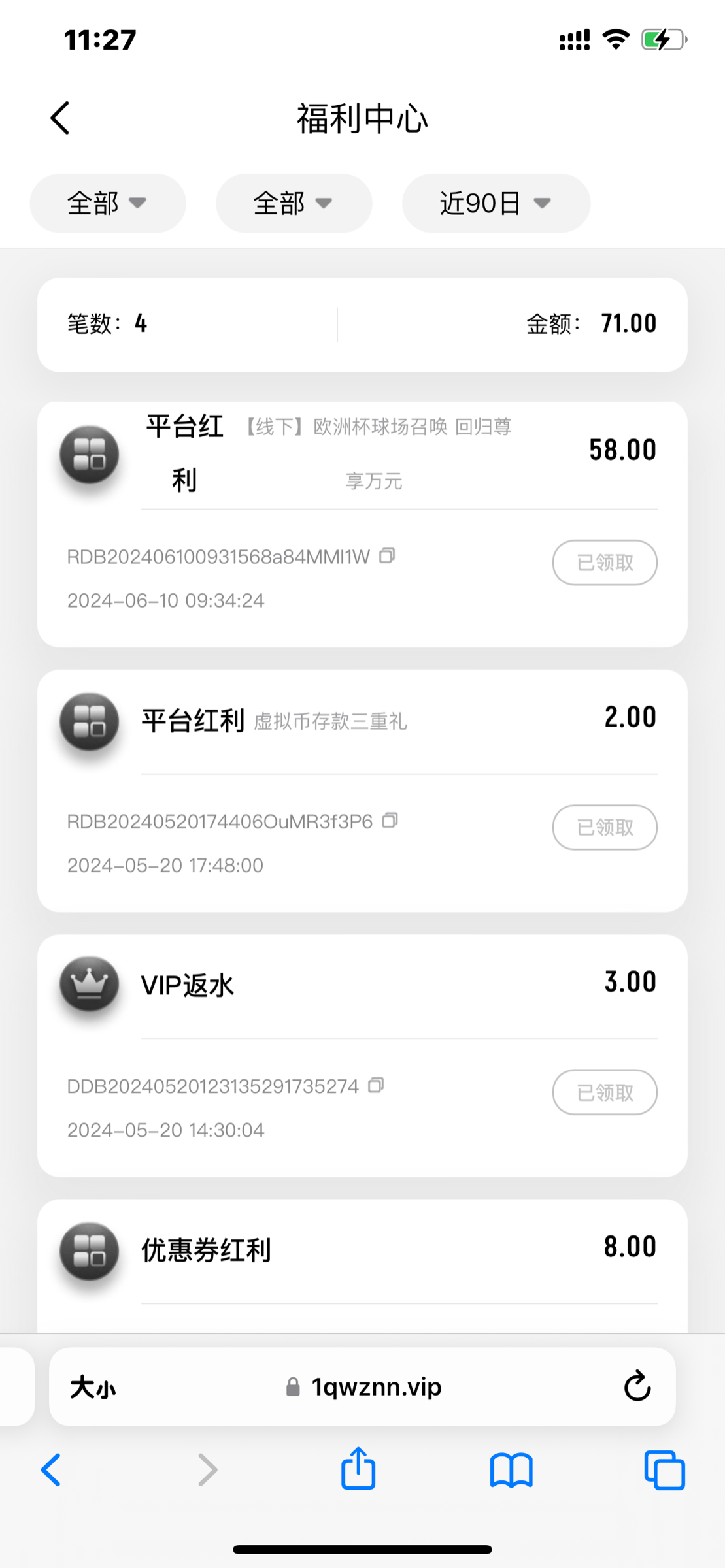Viewport: 725px width, 1568px height.
Task: Reload the 1qwznn.vip page
Action: 637,1386
